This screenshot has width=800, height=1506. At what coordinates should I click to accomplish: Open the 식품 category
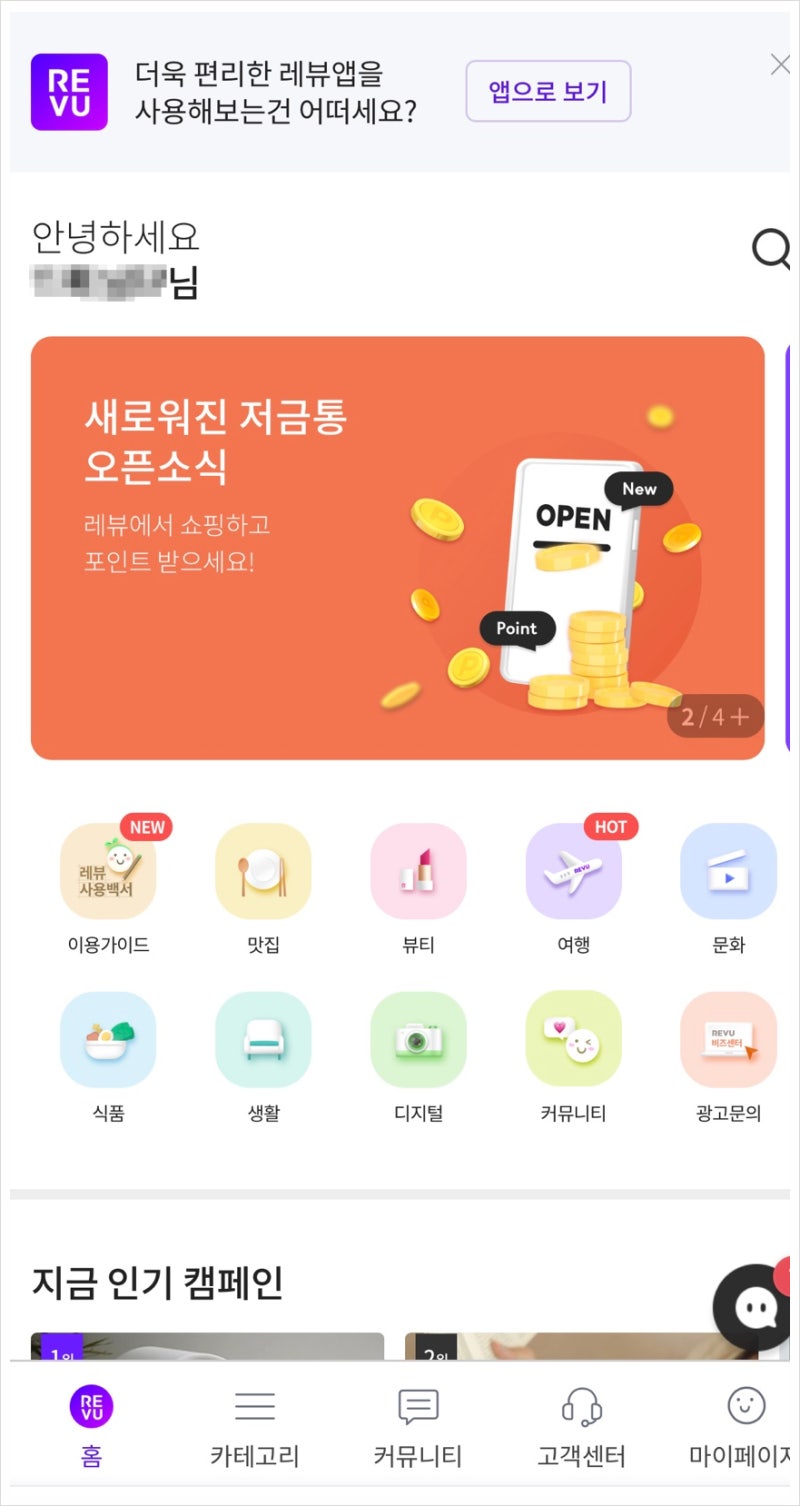pos(108,1040)
